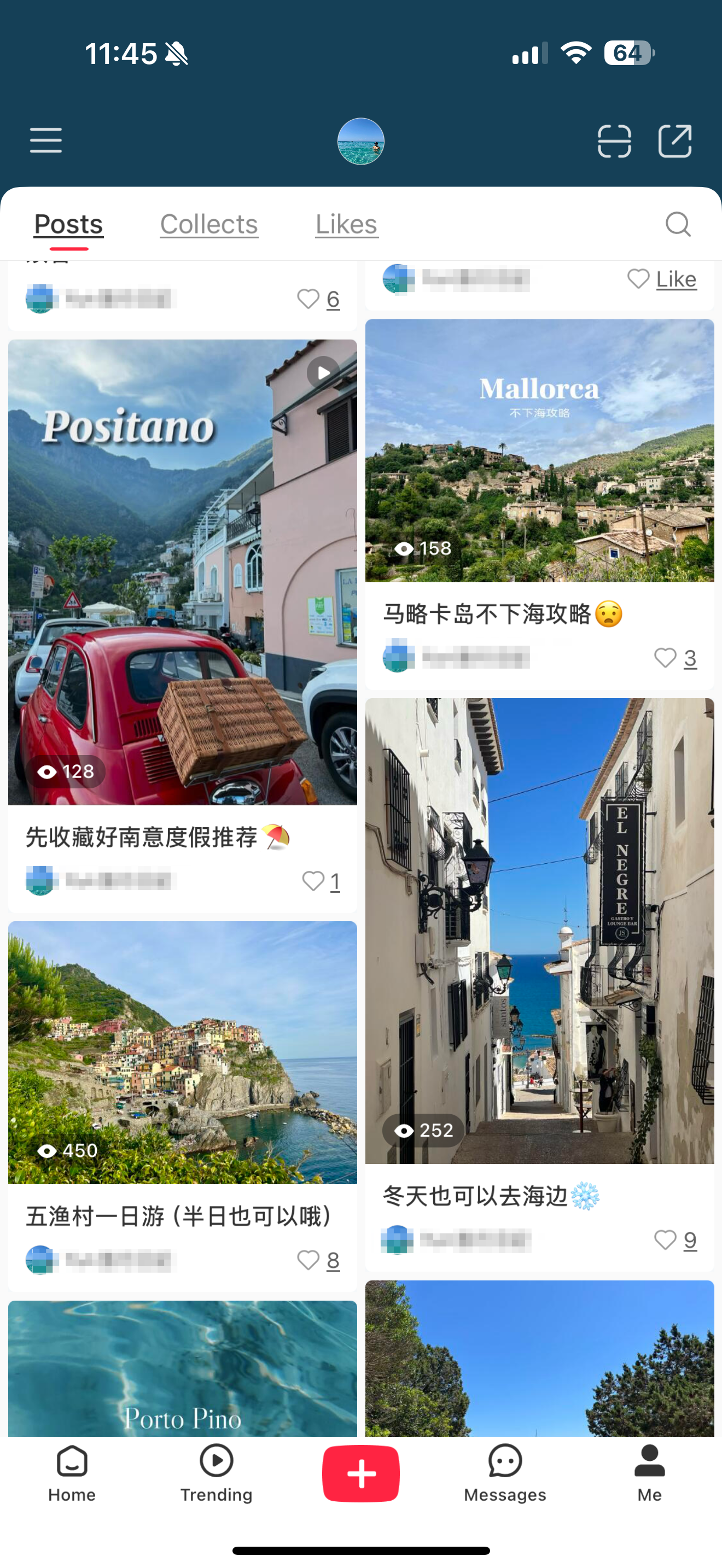Open the 五渔村一日游 post
Viewport: 722px width, 1568px height.
[x=182, y=1052]
